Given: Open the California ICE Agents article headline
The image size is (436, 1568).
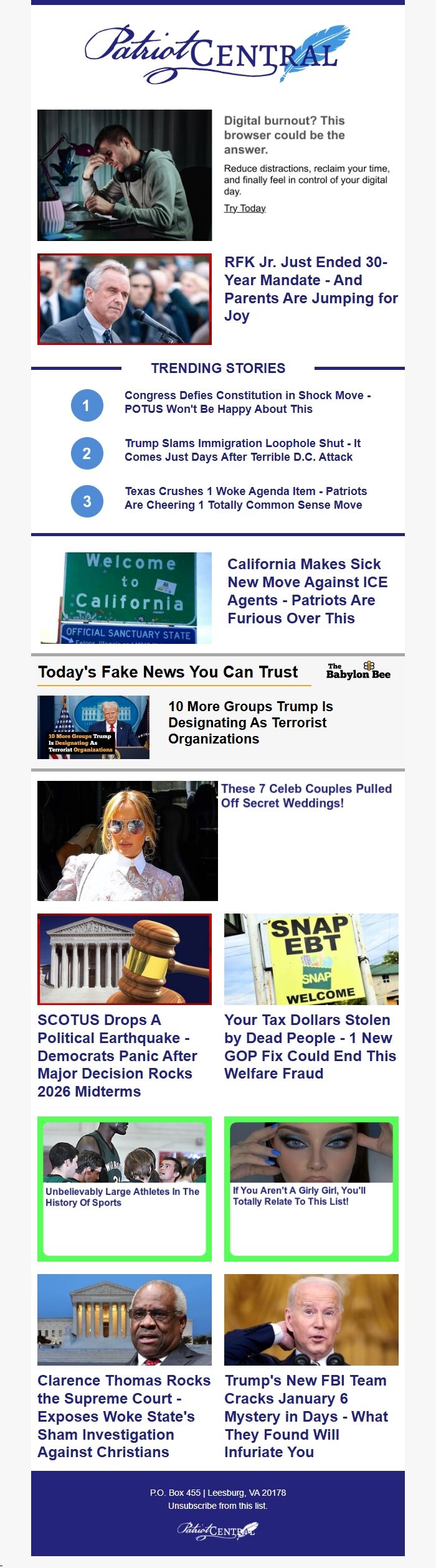Looking at the screenshot, I should pos(307,591).
